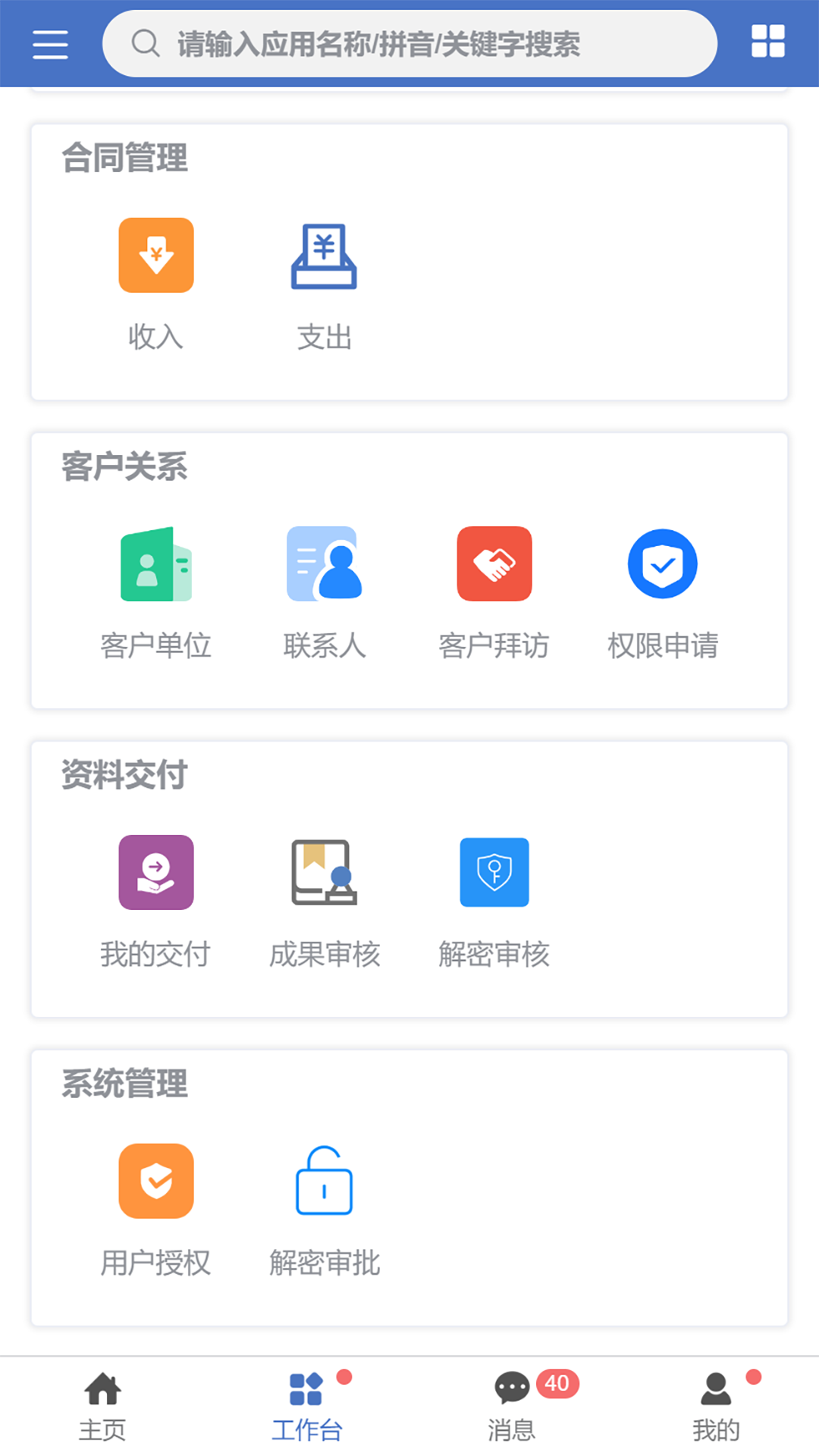Open the magnifier search icon
Screen dimensions: 819x1456
[145, 44]
